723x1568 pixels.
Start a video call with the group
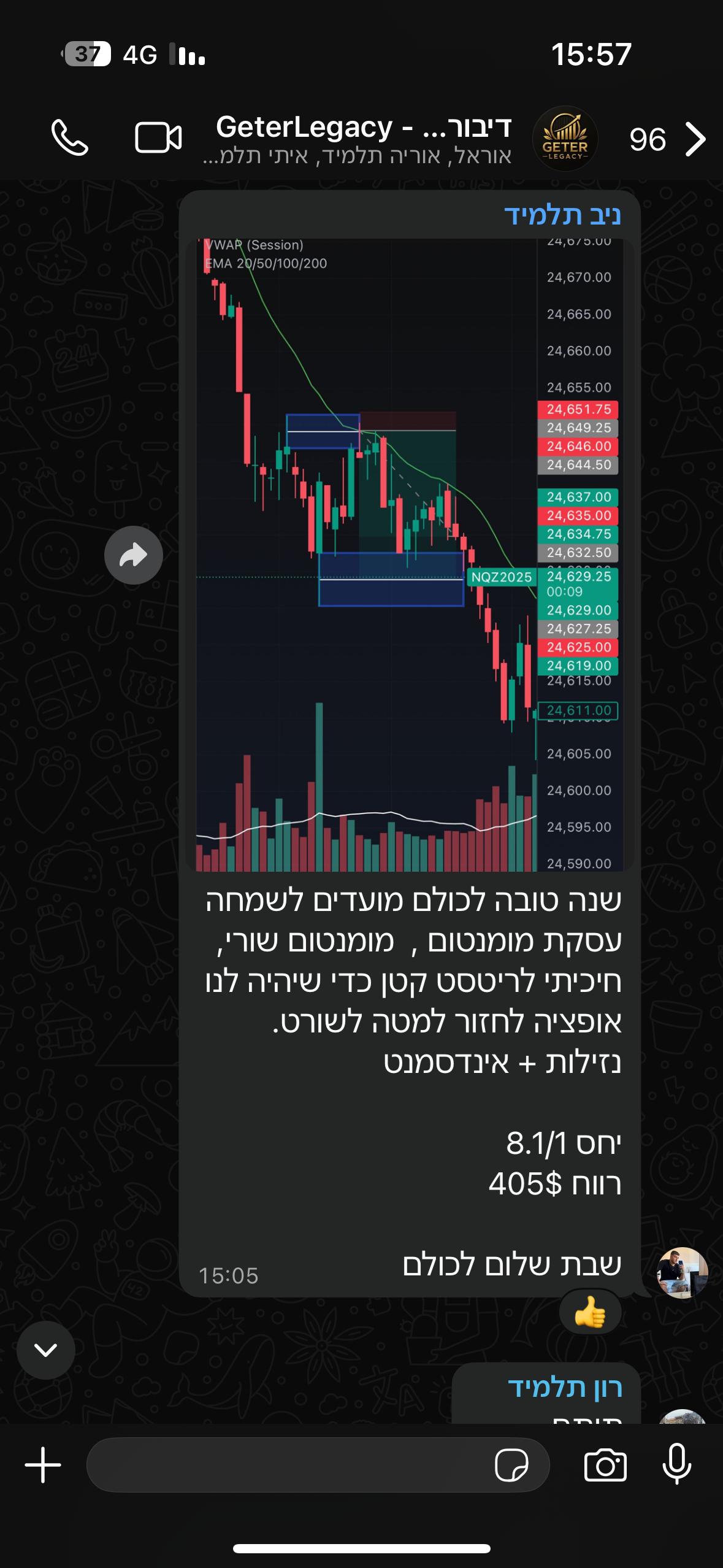158,138
